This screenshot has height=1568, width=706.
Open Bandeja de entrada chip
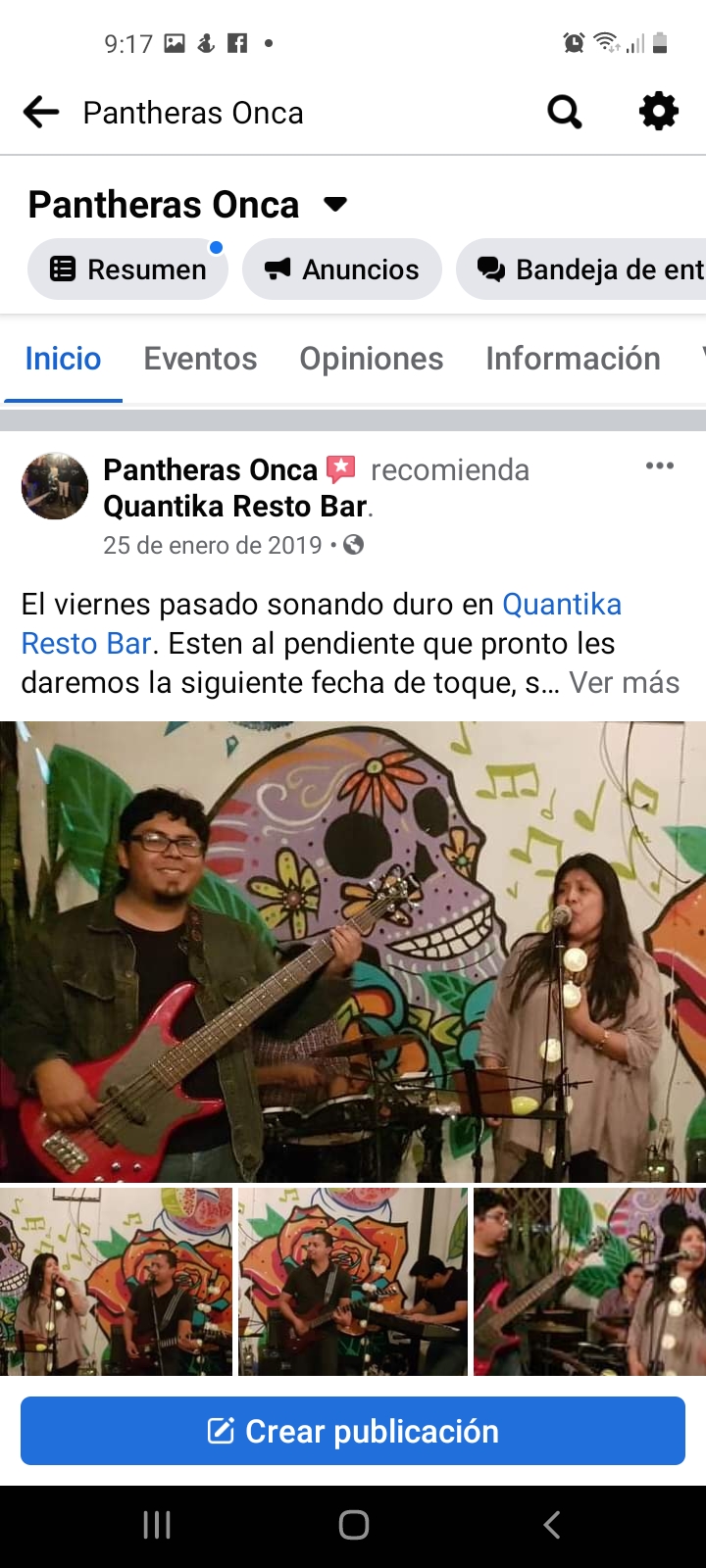[x=588, y=269]
